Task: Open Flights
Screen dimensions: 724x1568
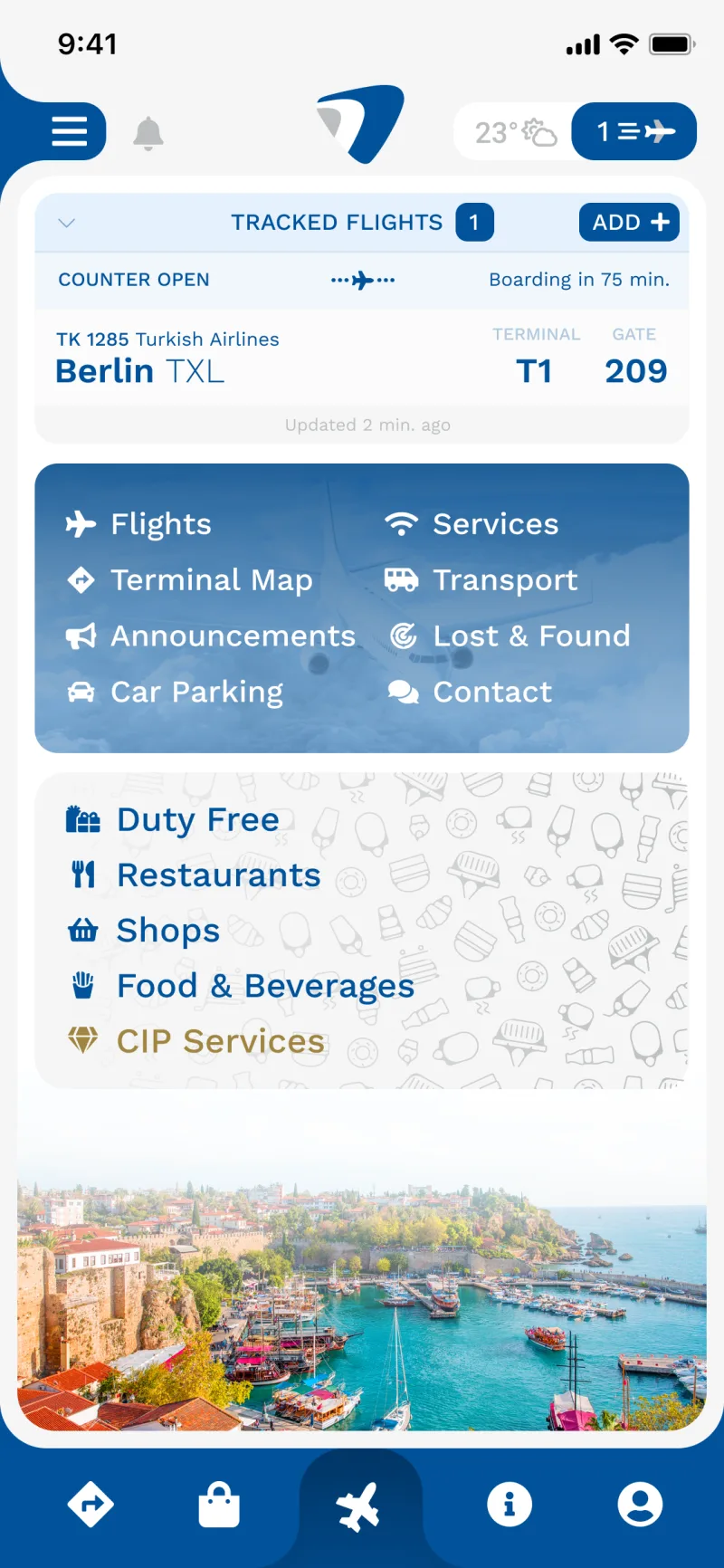Action: click(x=138, y=524)
